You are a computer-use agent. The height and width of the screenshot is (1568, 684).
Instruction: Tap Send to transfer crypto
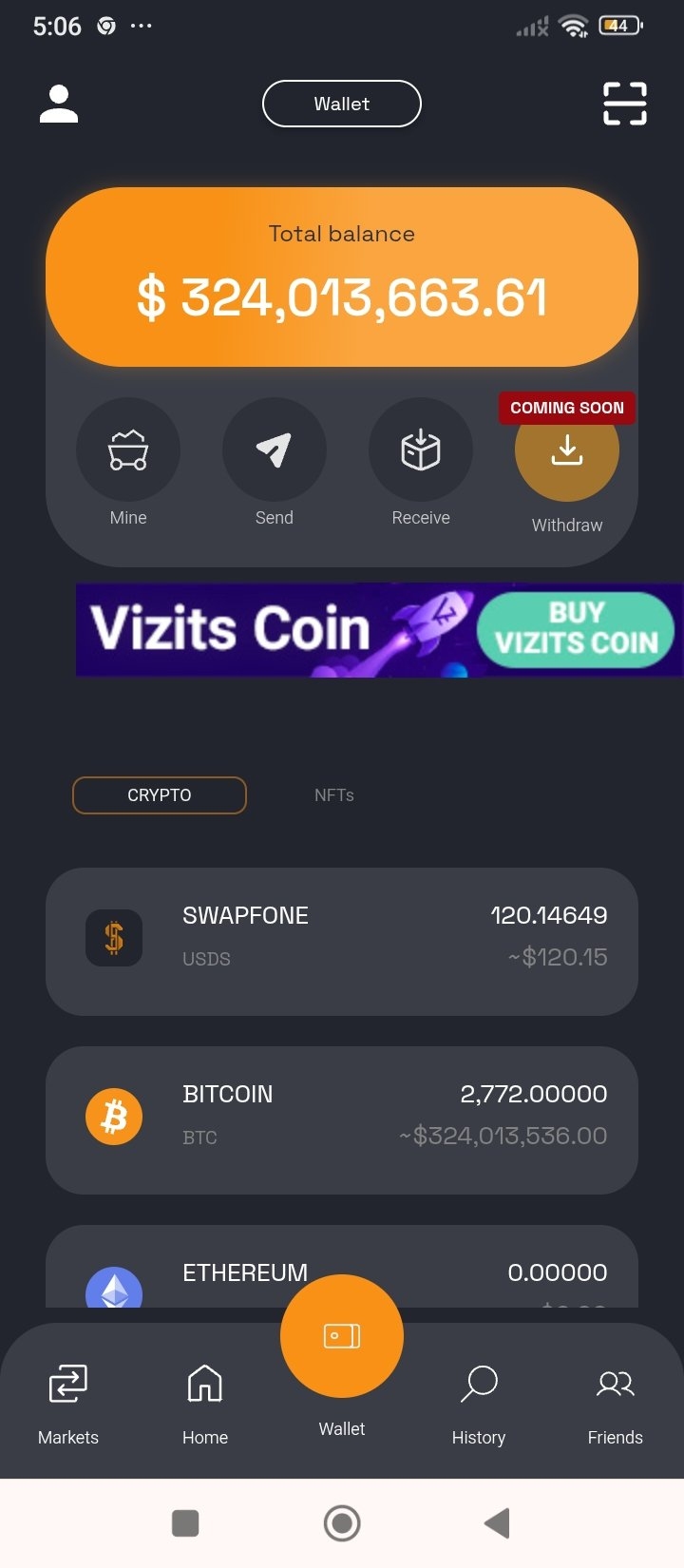pos(274,449)
